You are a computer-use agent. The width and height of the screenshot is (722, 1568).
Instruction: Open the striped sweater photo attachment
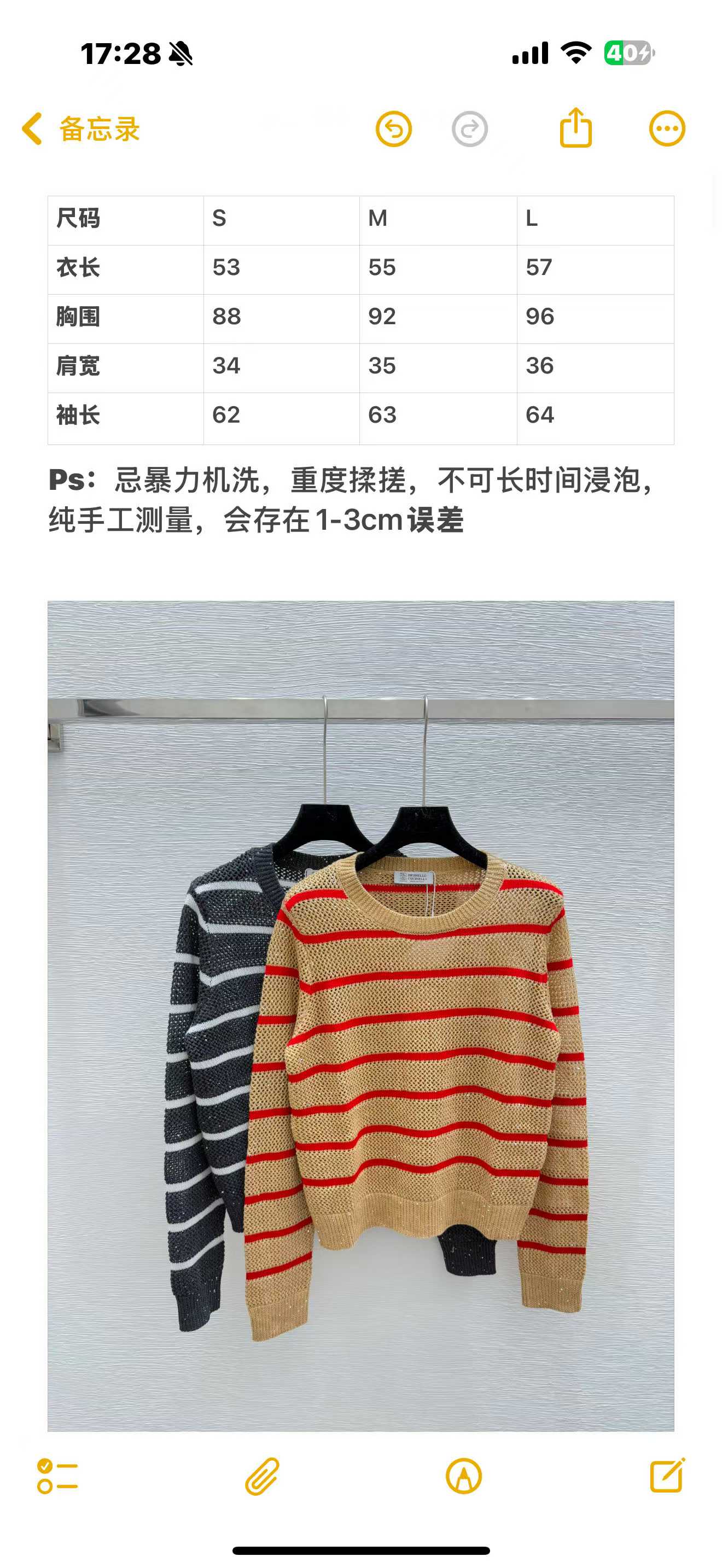360,1015
